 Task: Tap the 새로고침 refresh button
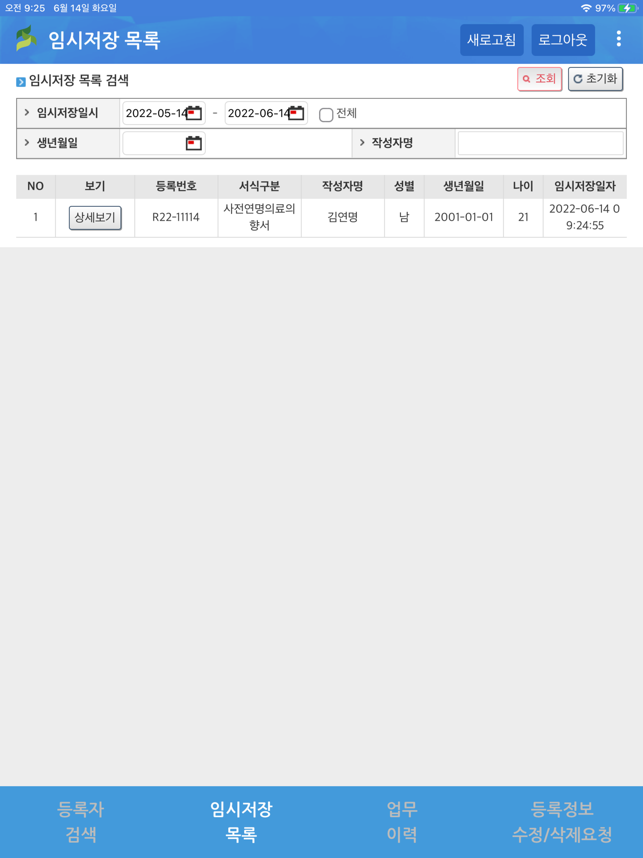pyautogui.click(x=491, y=40)
